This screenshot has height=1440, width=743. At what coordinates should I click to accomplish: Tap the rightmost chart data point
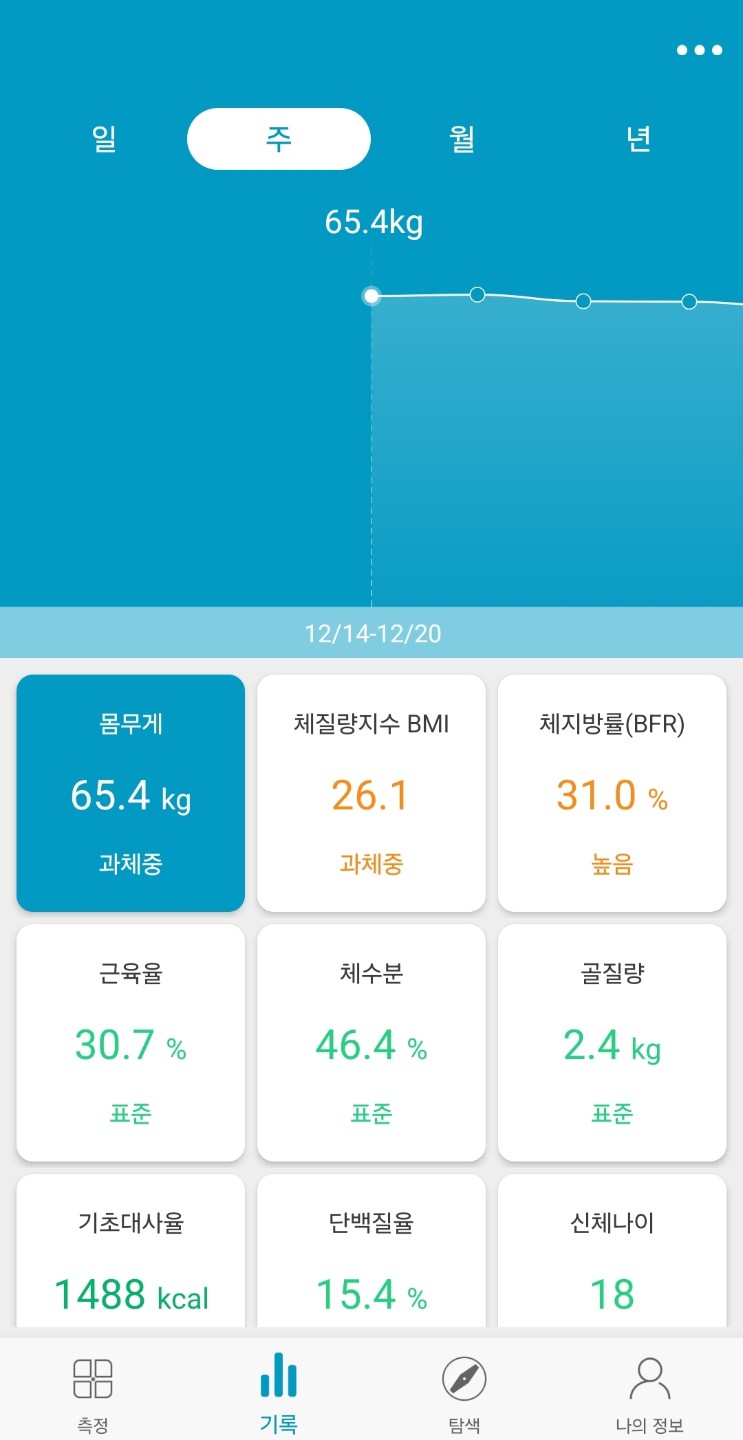click(689, 301)
